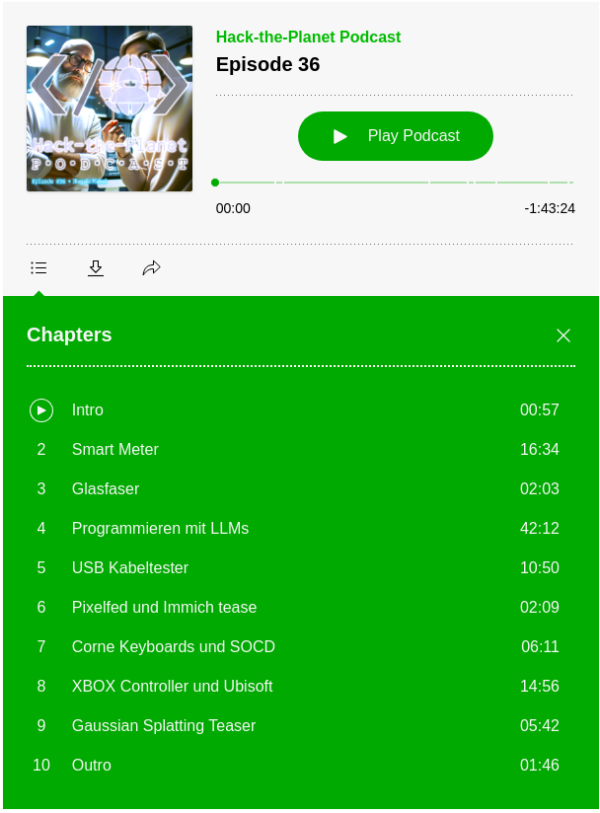Go to Programmieren mit LLMs chapter
The width and height of the screenshot is (600, 813).
[x=160, y=528]
